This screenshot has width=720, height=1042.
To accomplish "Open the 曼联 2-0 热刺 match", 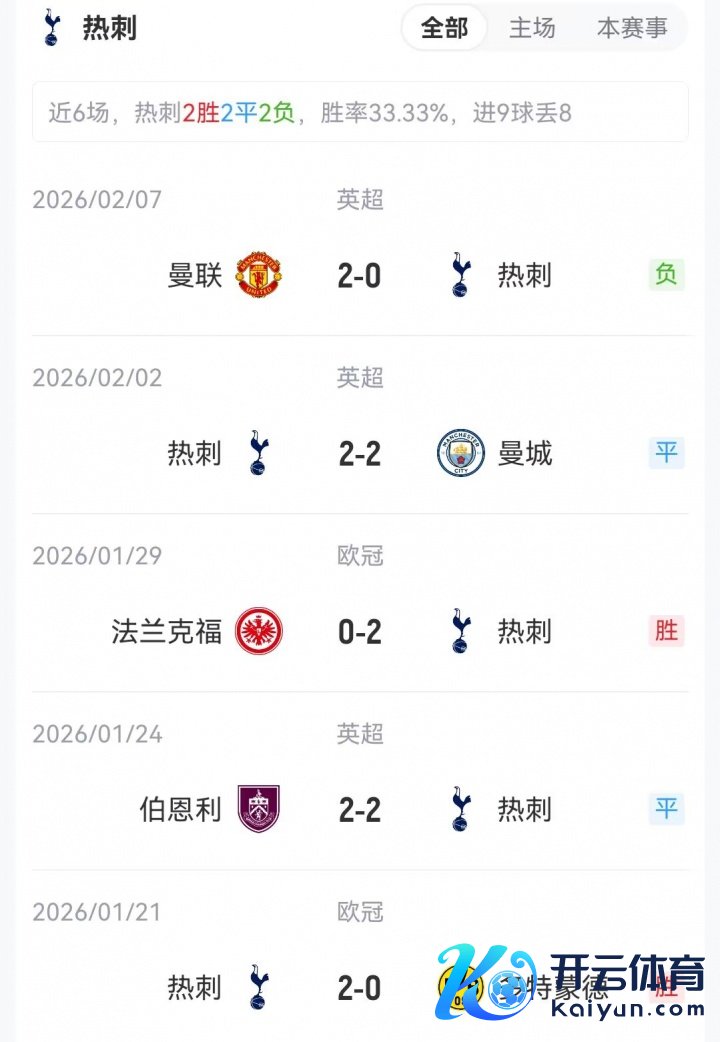I will click(360, 274).
